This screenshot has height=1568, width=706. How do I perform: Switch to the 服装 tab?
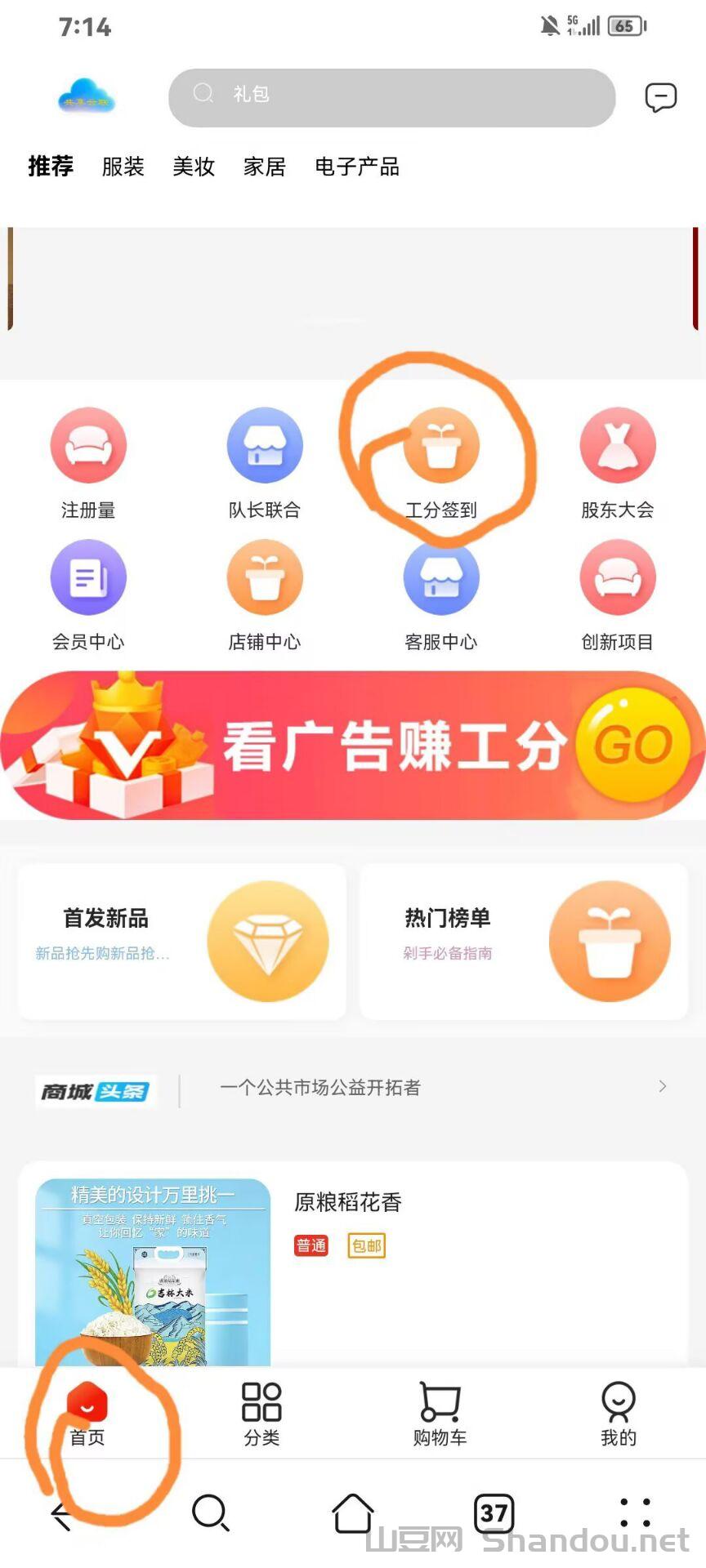click(x=123, y=167)
